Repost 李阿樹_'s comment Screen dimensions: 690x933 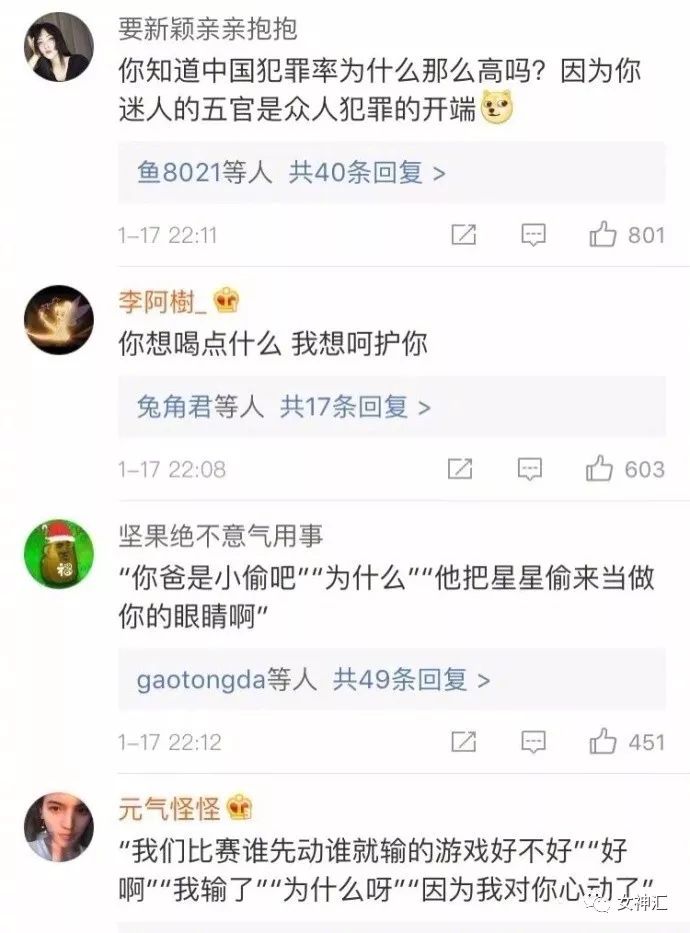pos(460,468)
